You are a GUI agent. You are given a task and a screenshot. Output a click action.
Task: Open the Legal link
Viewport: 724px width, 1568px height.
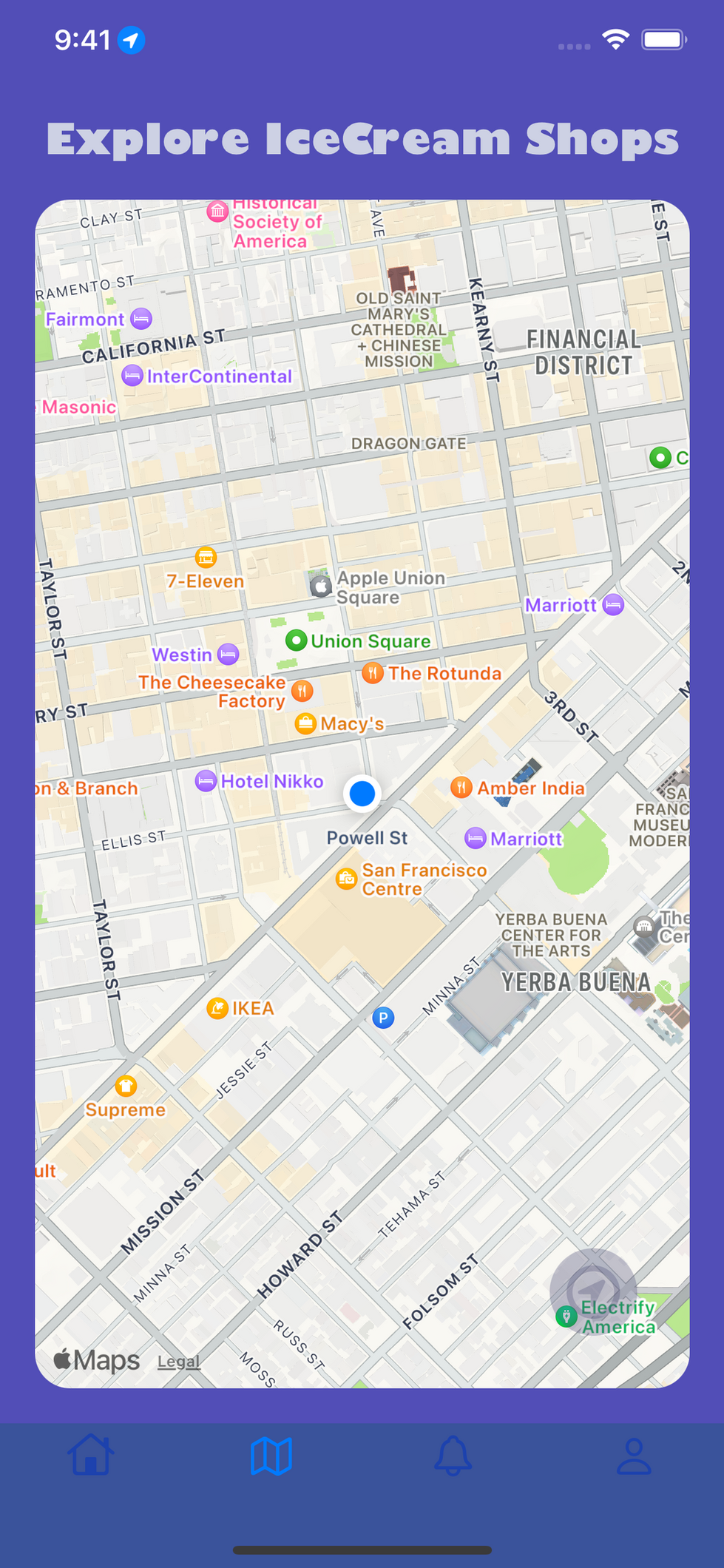point(178,1361)
